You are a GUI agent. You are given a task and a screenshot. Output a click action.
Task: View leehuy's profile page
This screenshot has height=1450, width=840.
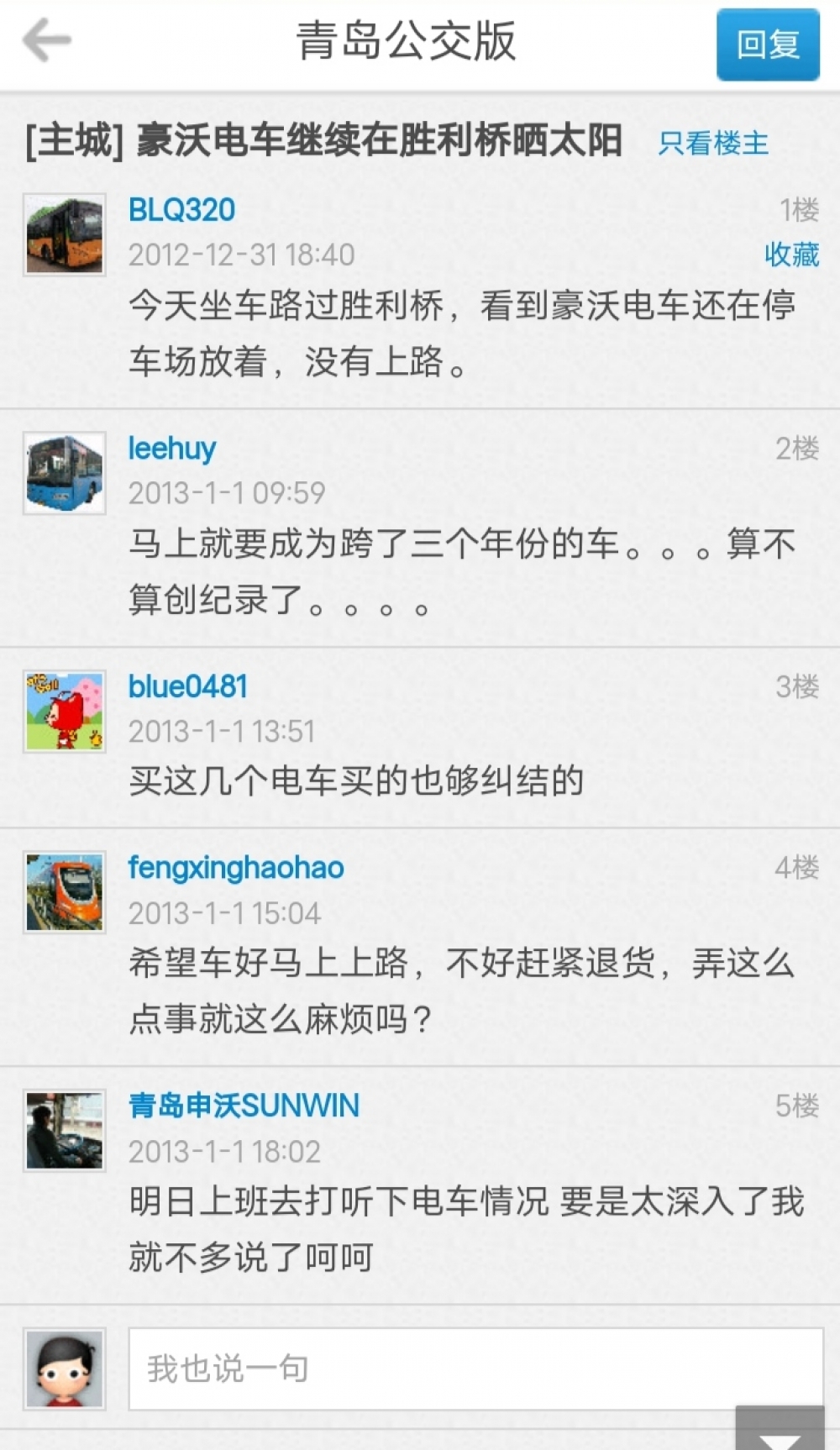point(171,449)
